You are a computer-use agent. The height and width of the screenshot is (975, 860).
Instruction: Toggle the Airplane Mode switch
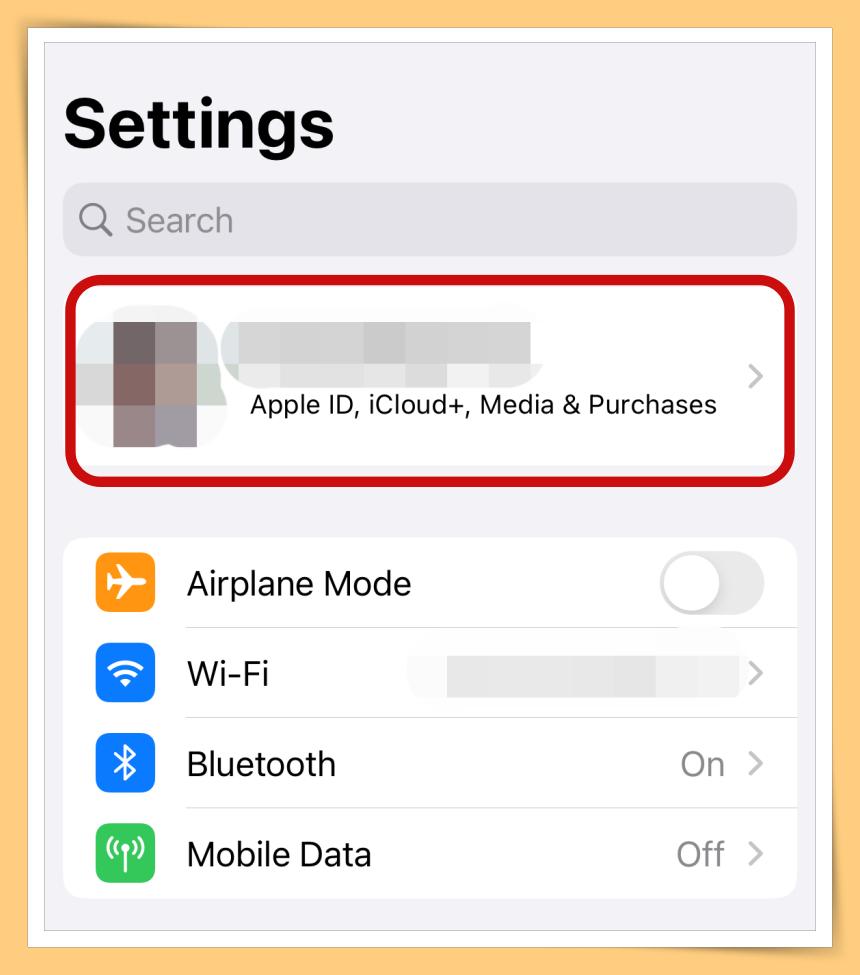pos(711,583)
